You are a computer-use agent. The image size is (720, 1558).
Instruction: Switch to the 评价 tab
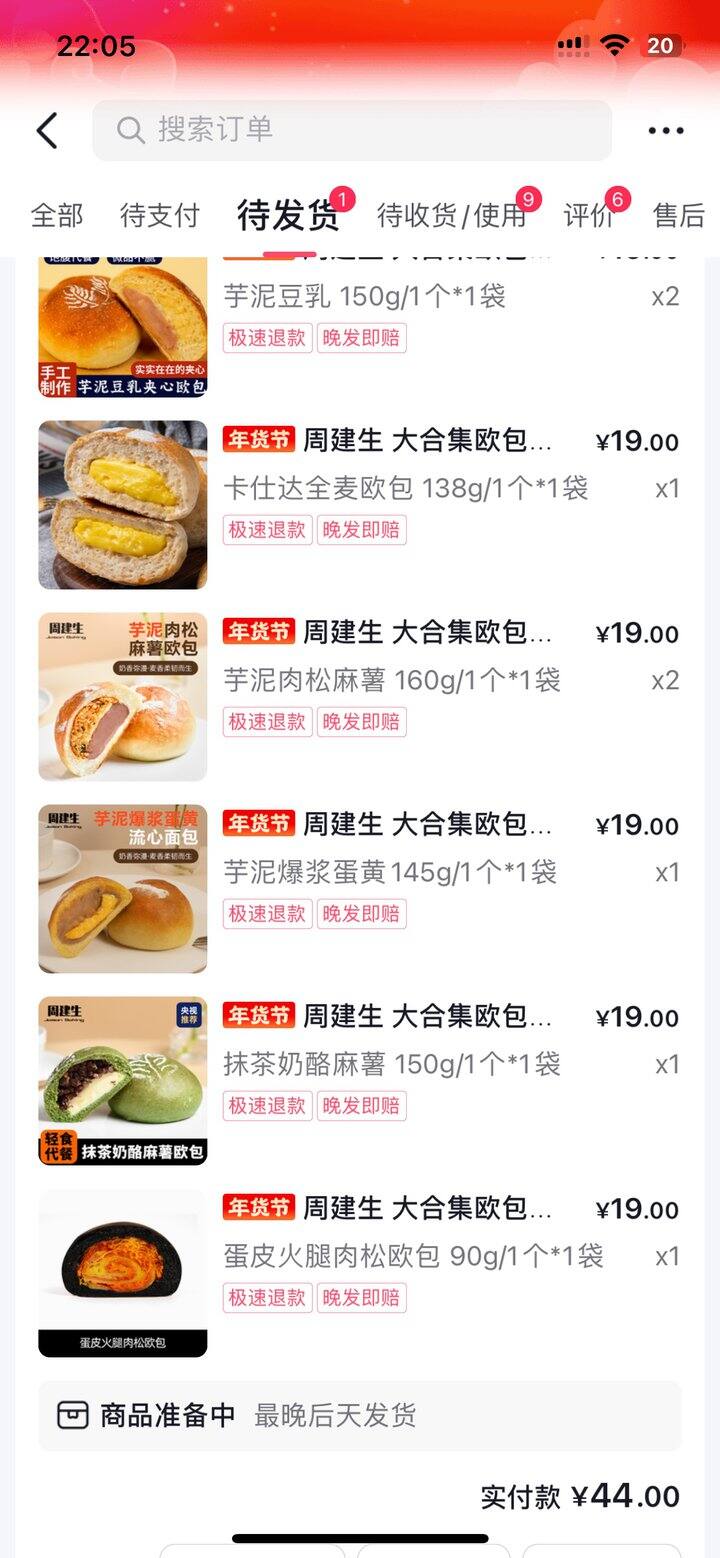[x=588, y=215]
